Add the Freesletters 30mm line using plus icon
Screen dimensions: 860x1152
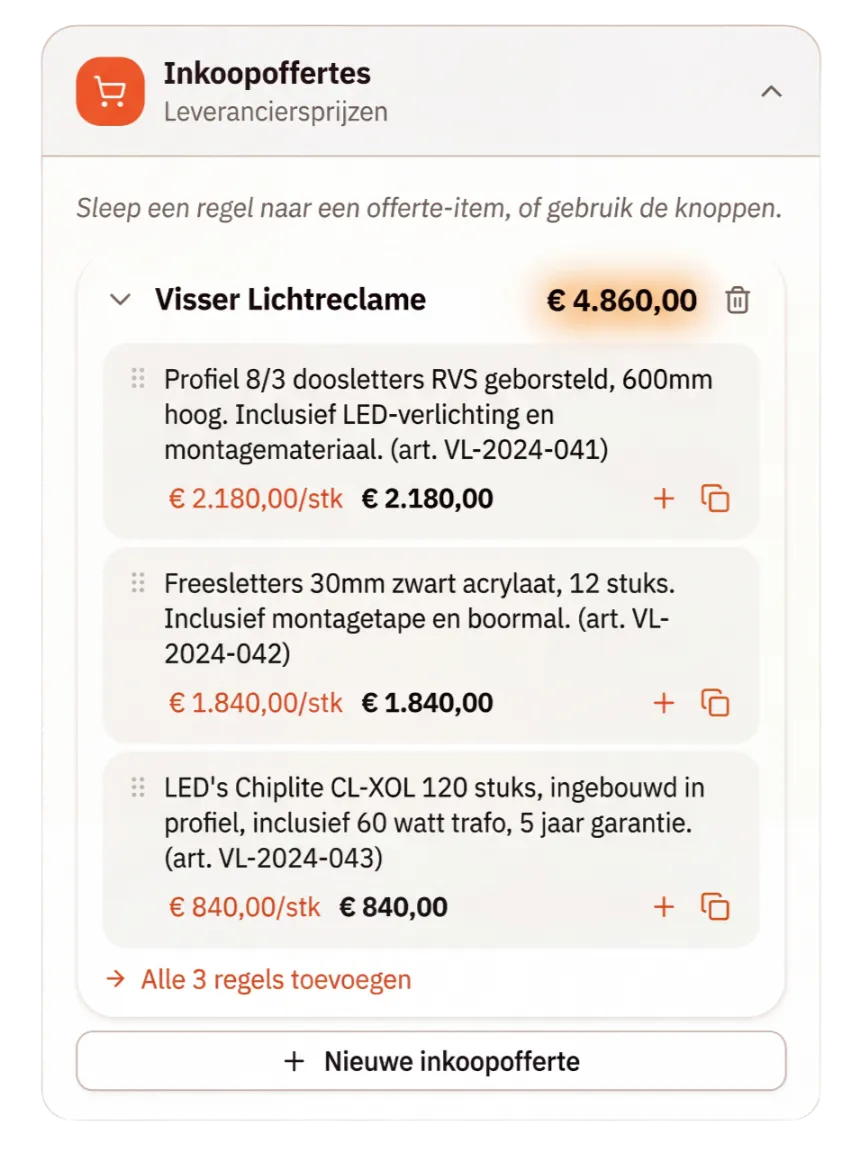[663, 702]
